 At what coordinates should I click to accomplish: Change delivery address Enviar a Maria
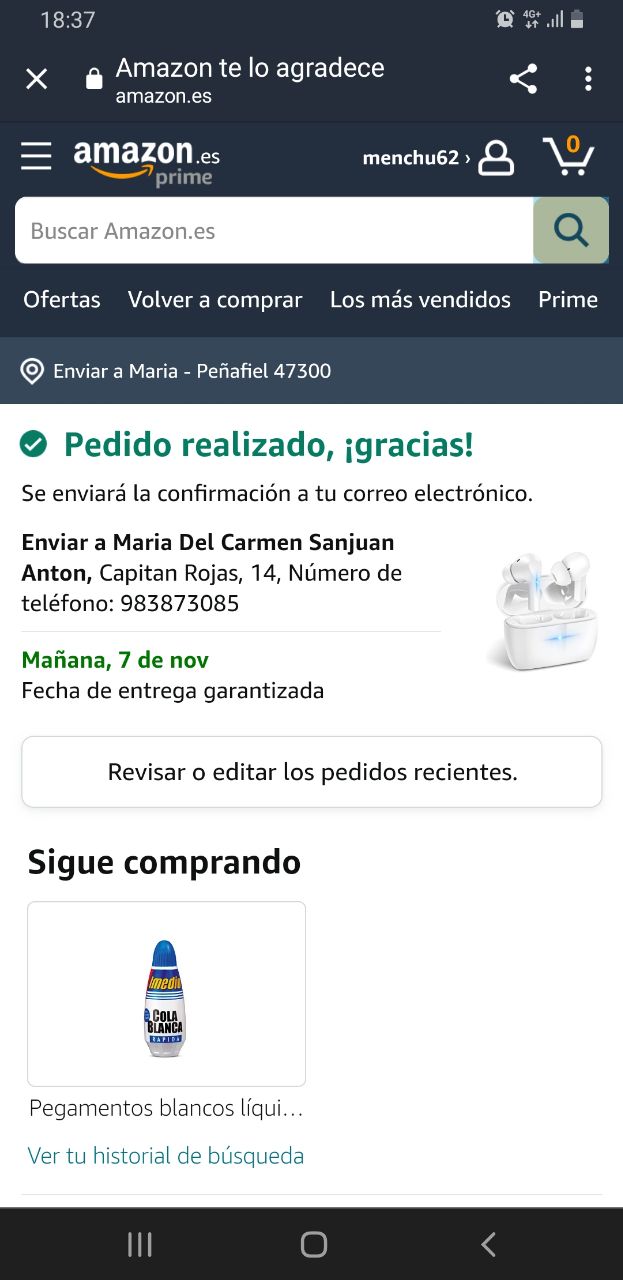(177, 371)
